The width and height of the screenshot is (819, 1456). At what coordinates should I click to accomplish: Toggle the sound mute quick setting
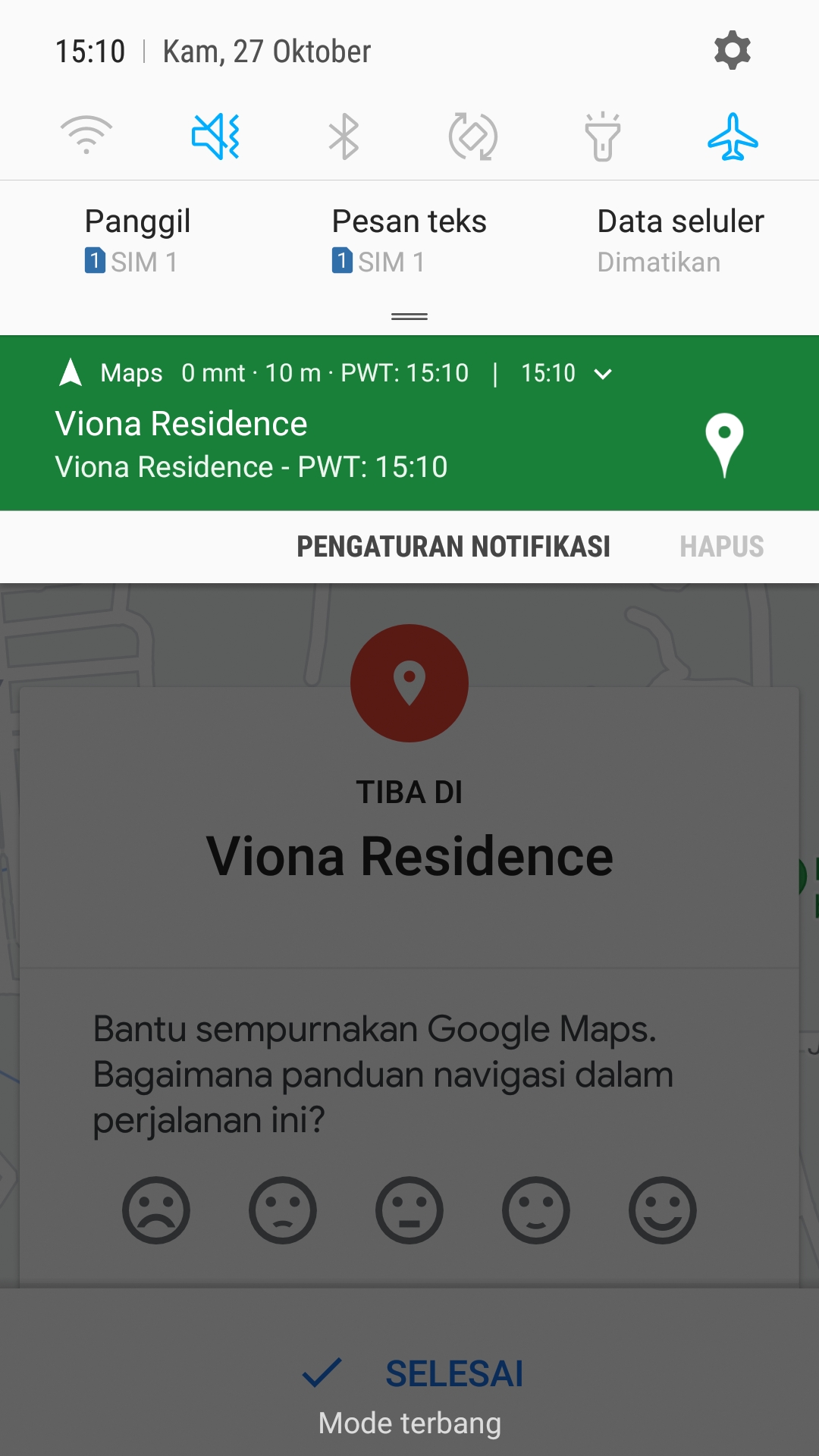click(x=215, y=136)
